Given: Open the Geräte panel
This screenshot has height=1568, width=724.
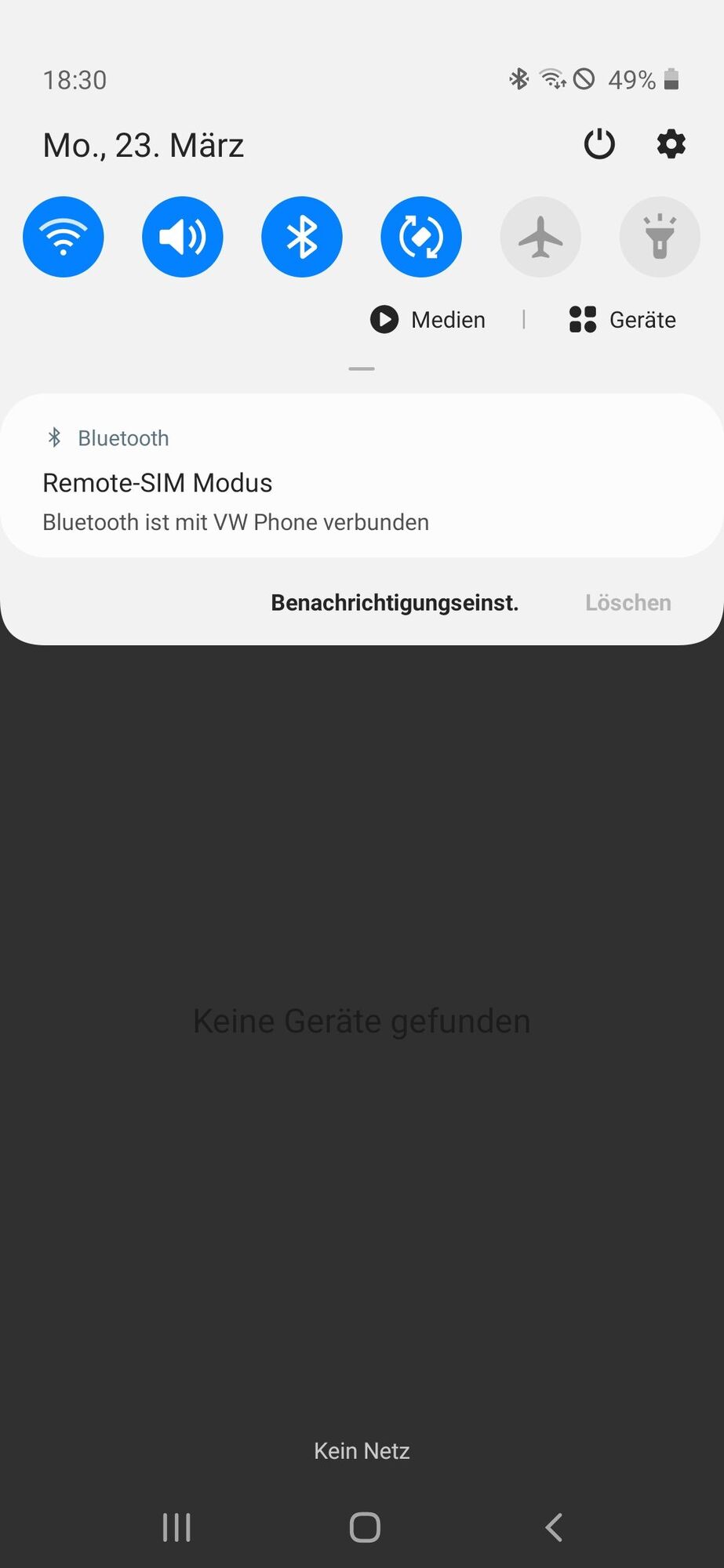Looking at the screenshot, I should click(623, 320).
